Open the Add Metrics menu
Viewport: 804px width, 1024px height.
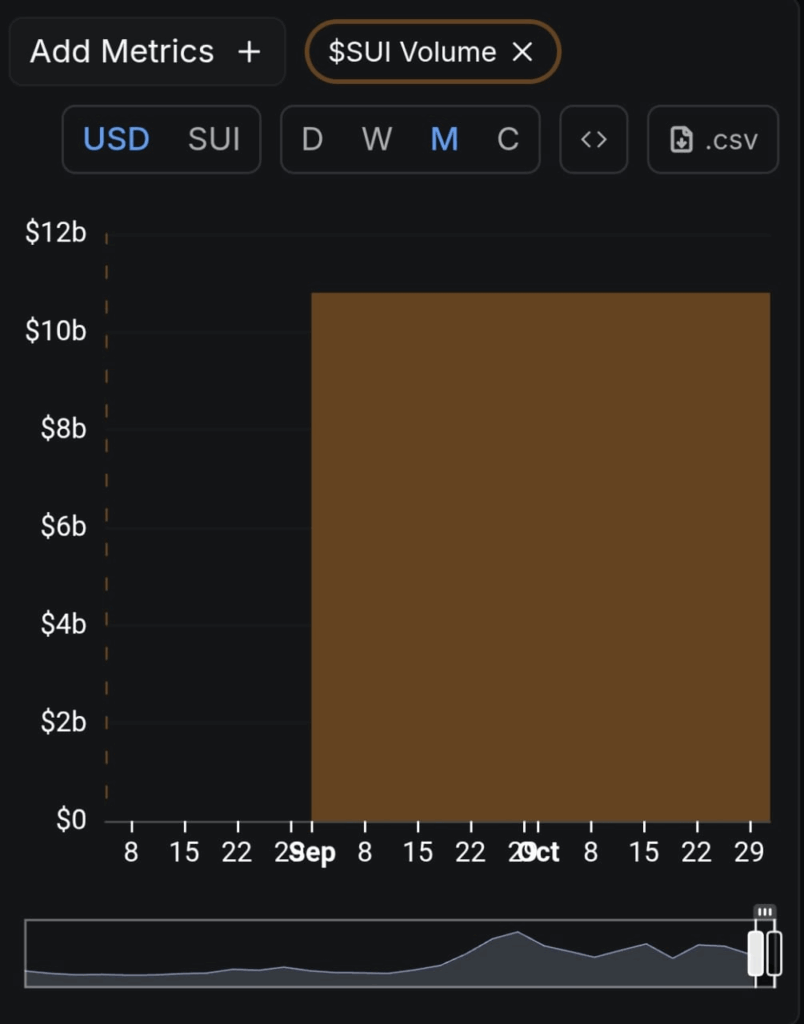tap(146, 52)
